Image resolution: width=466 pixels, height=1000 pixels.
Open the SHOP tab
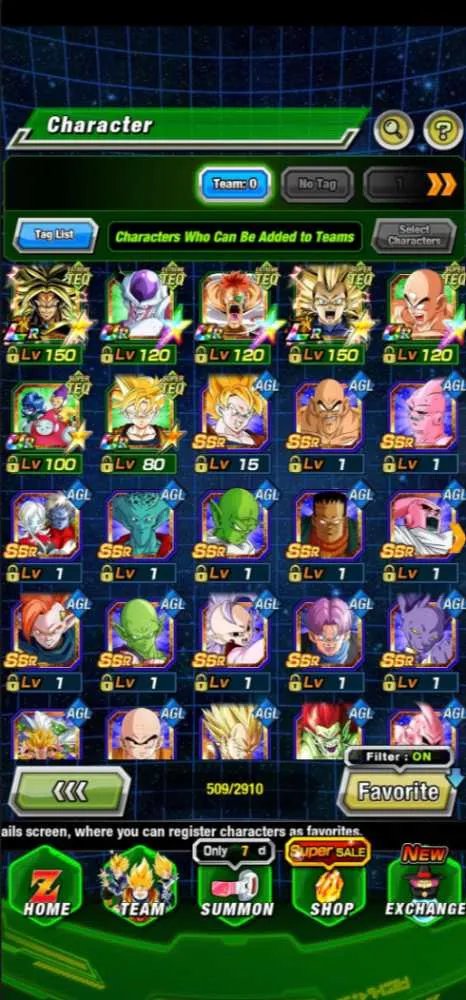point(329,888)
